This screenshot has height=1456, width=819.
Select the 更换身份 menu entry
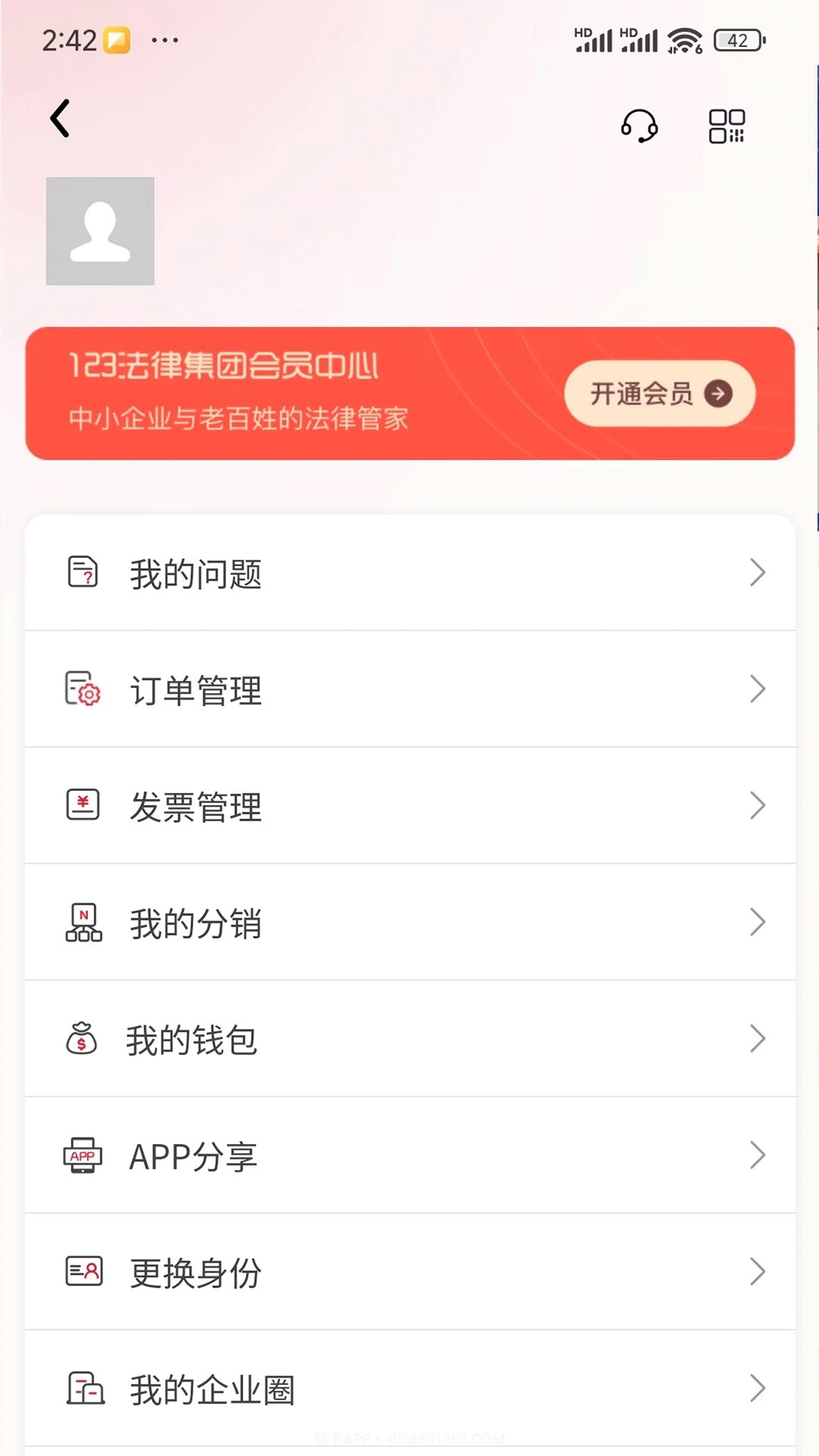coord(409,1273)
